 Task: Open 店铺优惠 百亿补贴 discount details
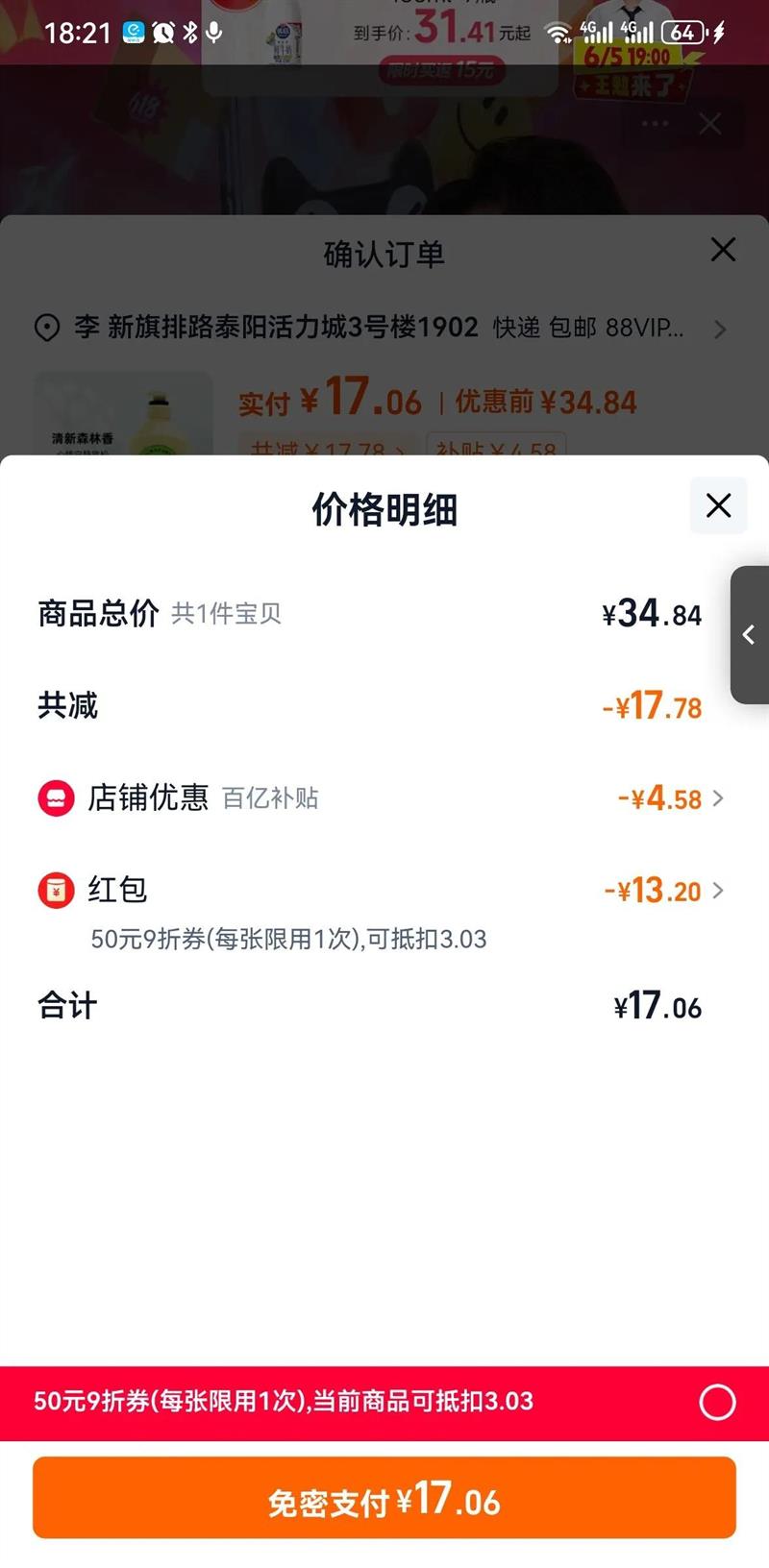tap(670, 798)
